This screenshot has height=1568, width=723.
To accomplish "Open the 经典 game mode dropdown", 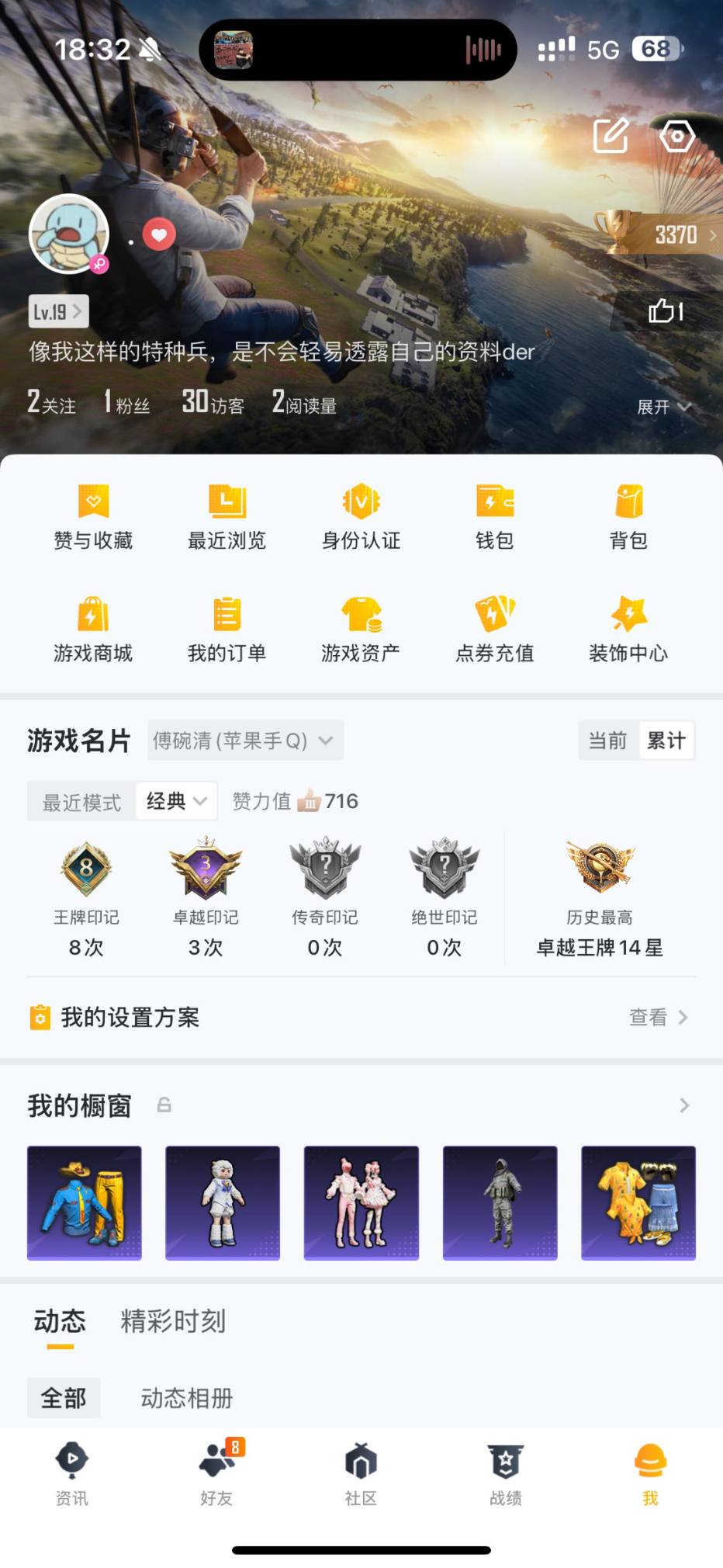I will coord(175,800).
